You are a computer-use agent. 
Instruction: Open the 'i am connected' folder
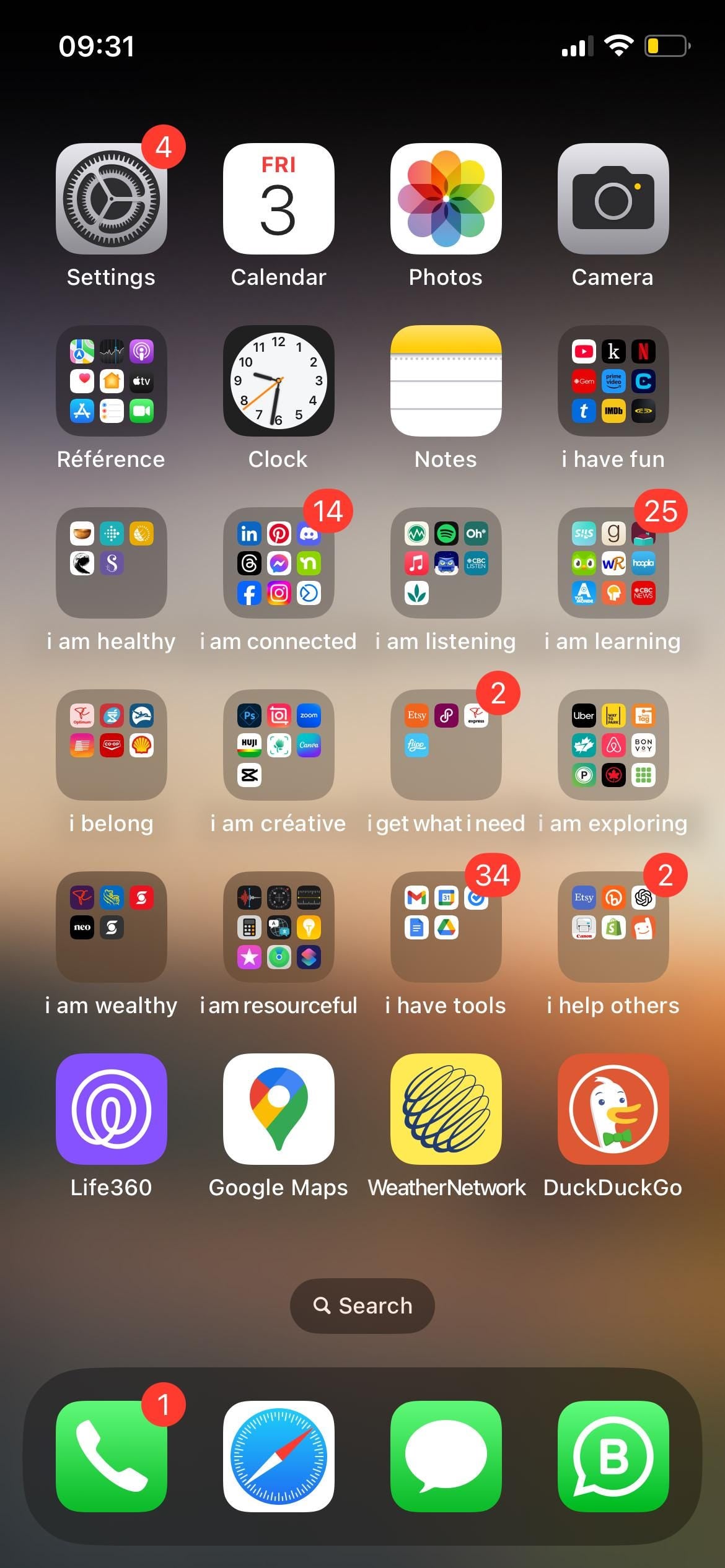[278, 564]
